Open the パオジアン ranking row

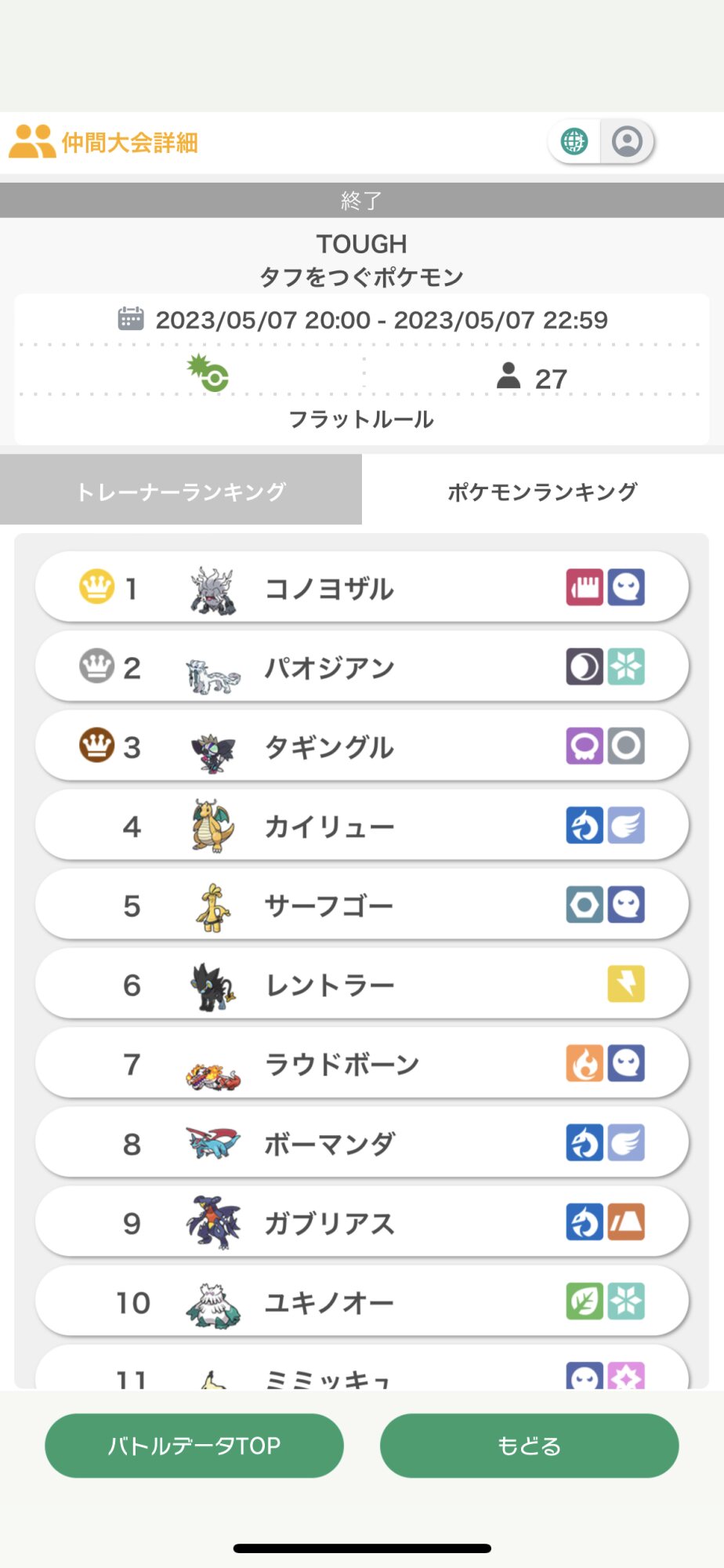[362, 667]
